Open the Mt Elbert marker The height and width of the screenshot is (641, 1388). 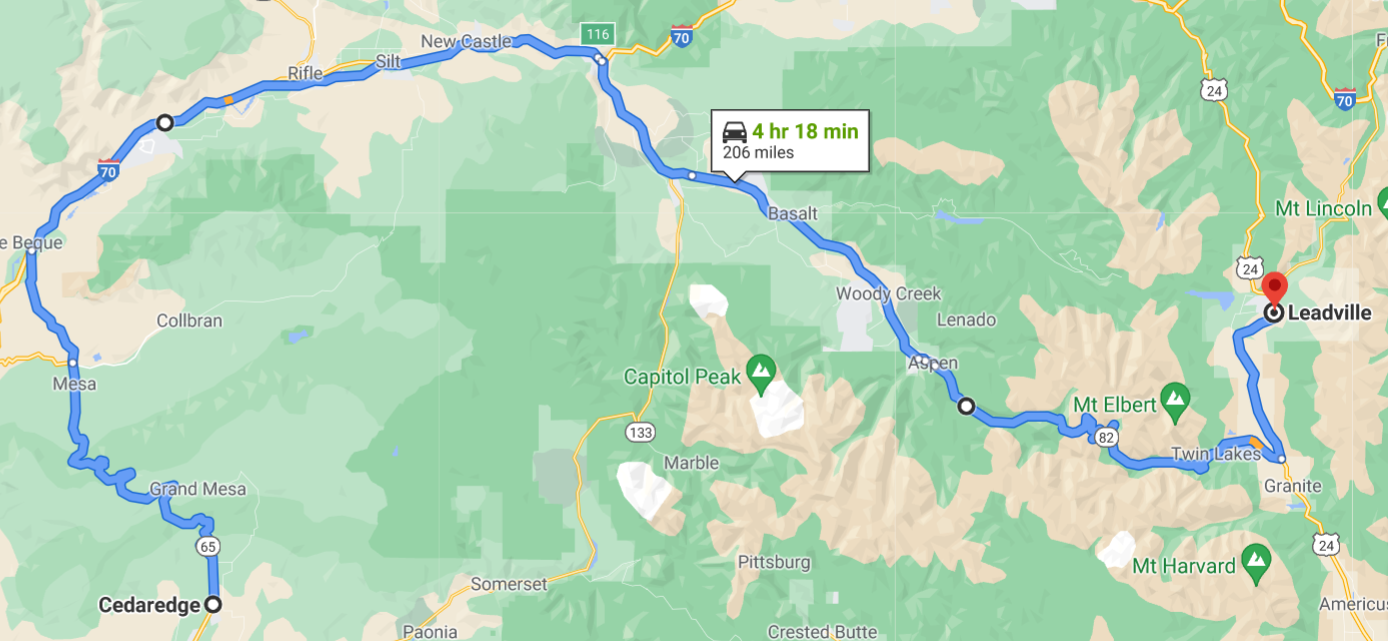click(1175, 397)
